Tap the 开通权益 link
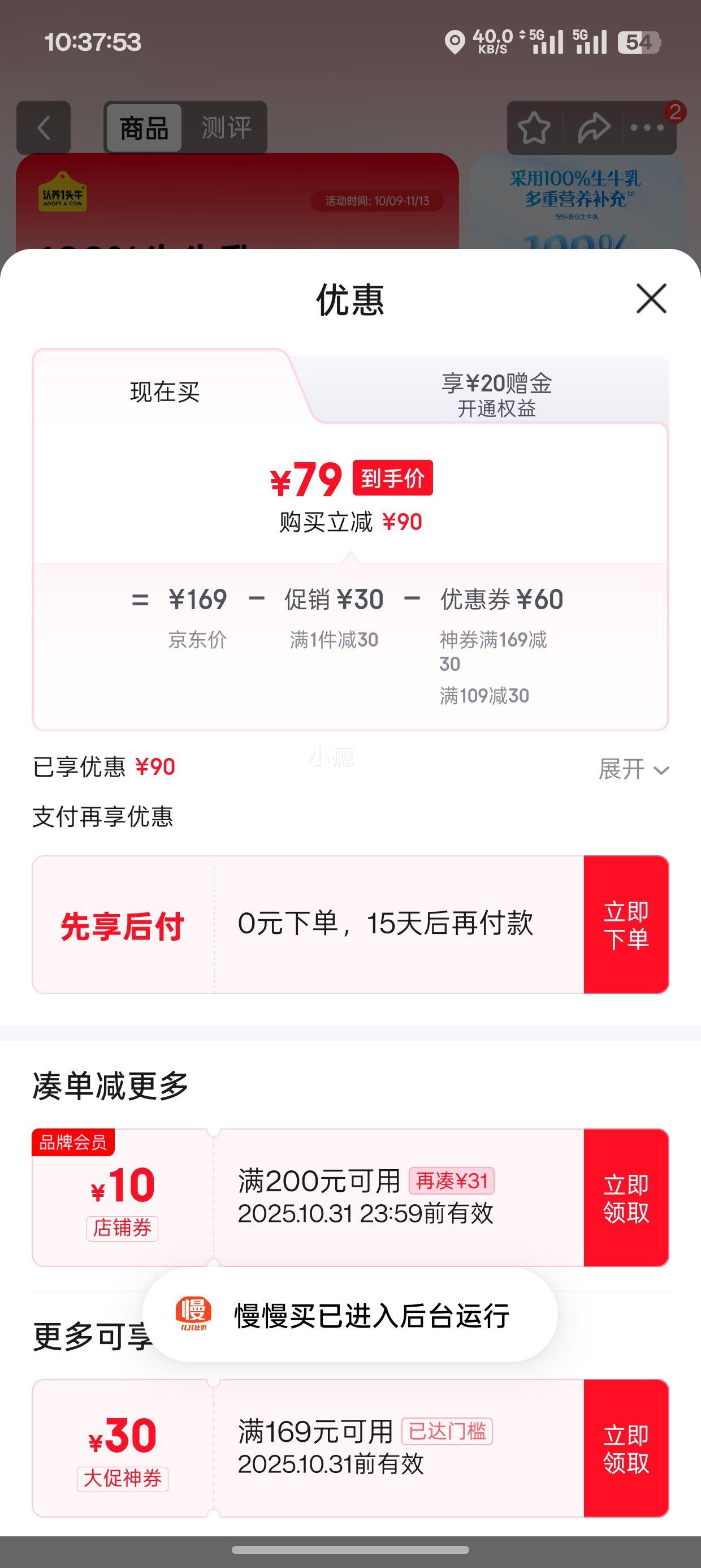Screen dimensions: 701x1568 [x=499, y=410]
